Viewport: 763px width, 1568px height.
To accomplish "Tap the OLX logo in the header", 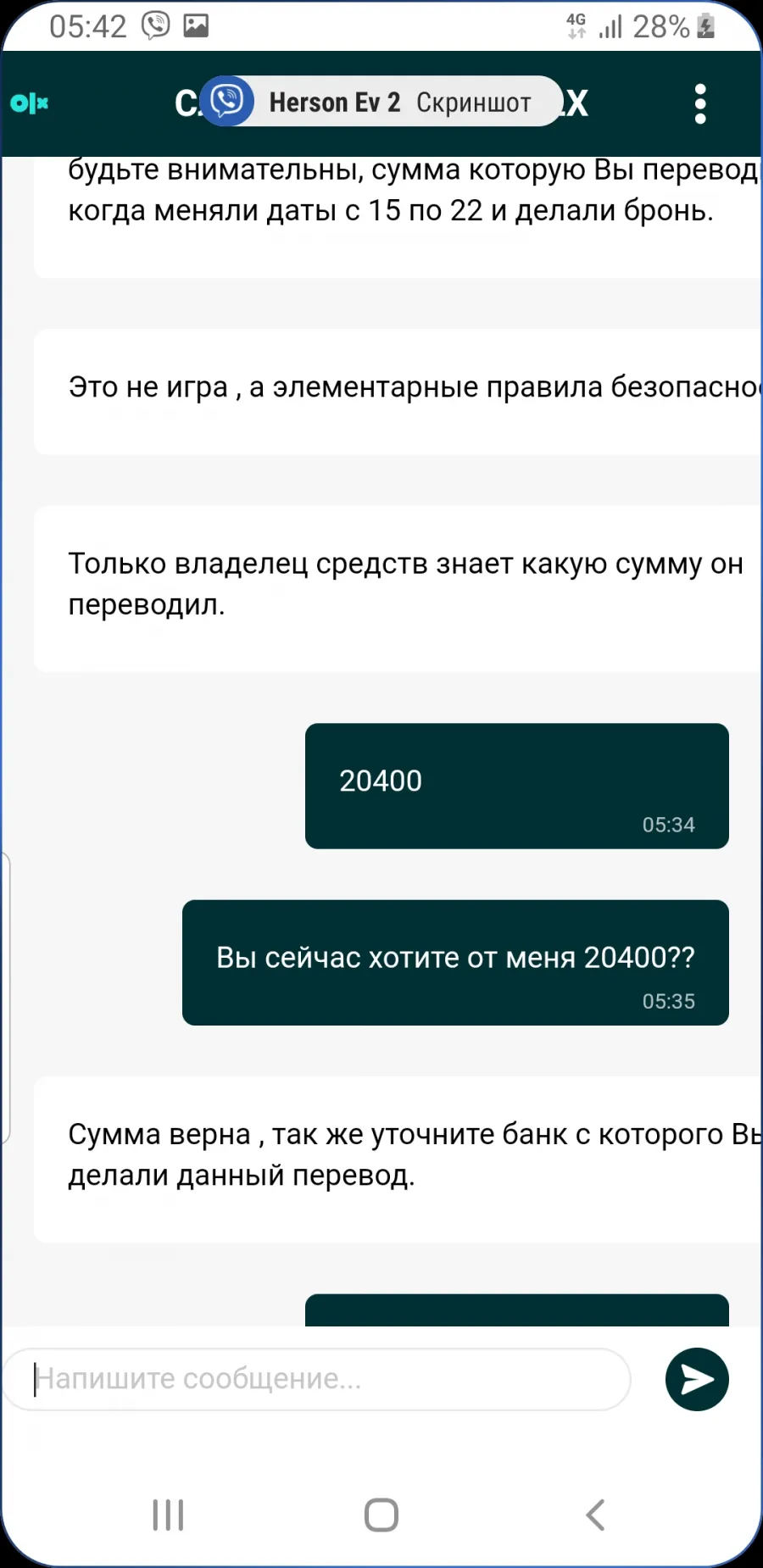I will tap(30, 103).
